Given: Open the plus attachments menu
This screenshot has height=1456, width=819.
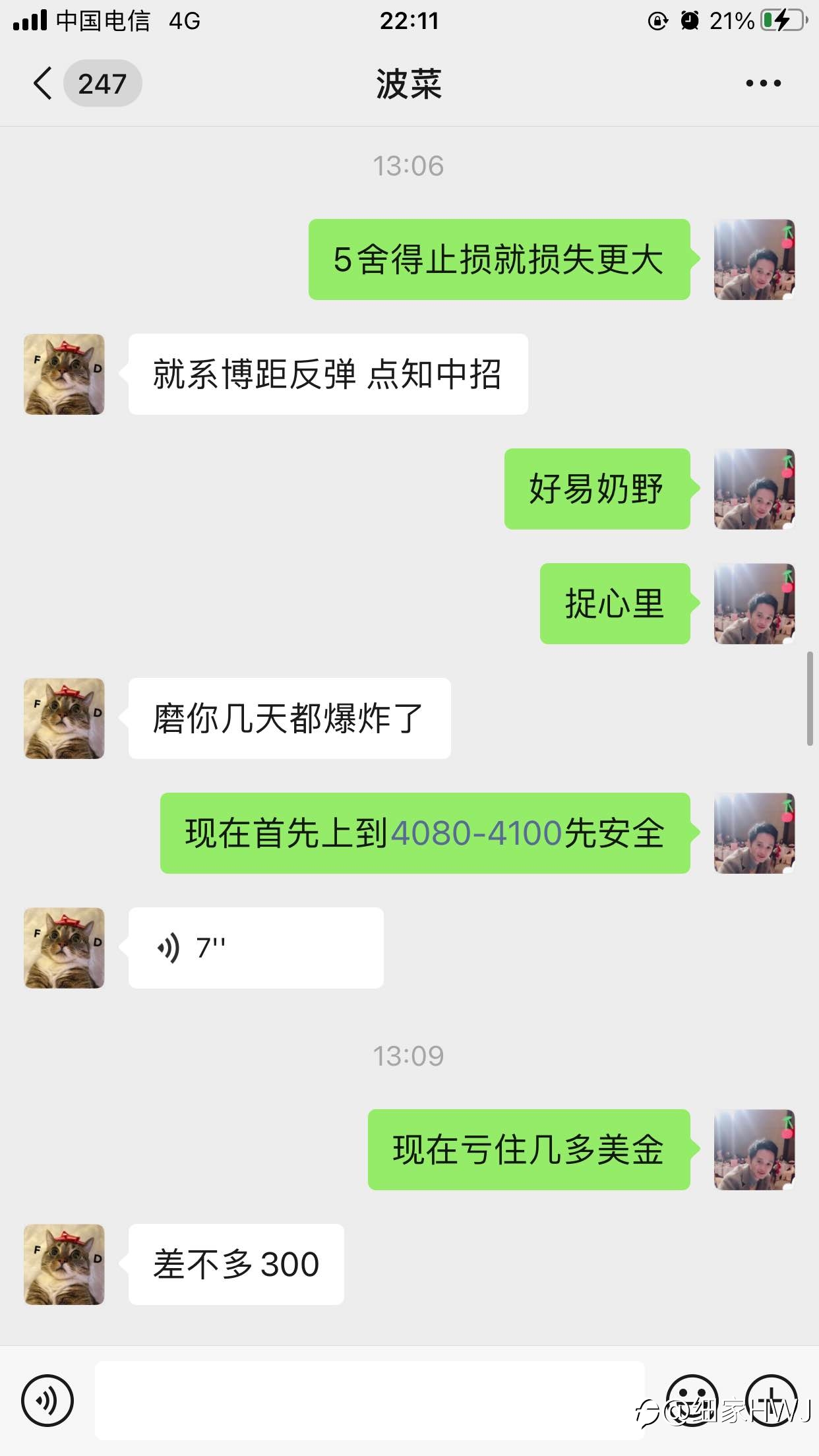Looking at the screenshot, I should click(x=772, y=1400).
